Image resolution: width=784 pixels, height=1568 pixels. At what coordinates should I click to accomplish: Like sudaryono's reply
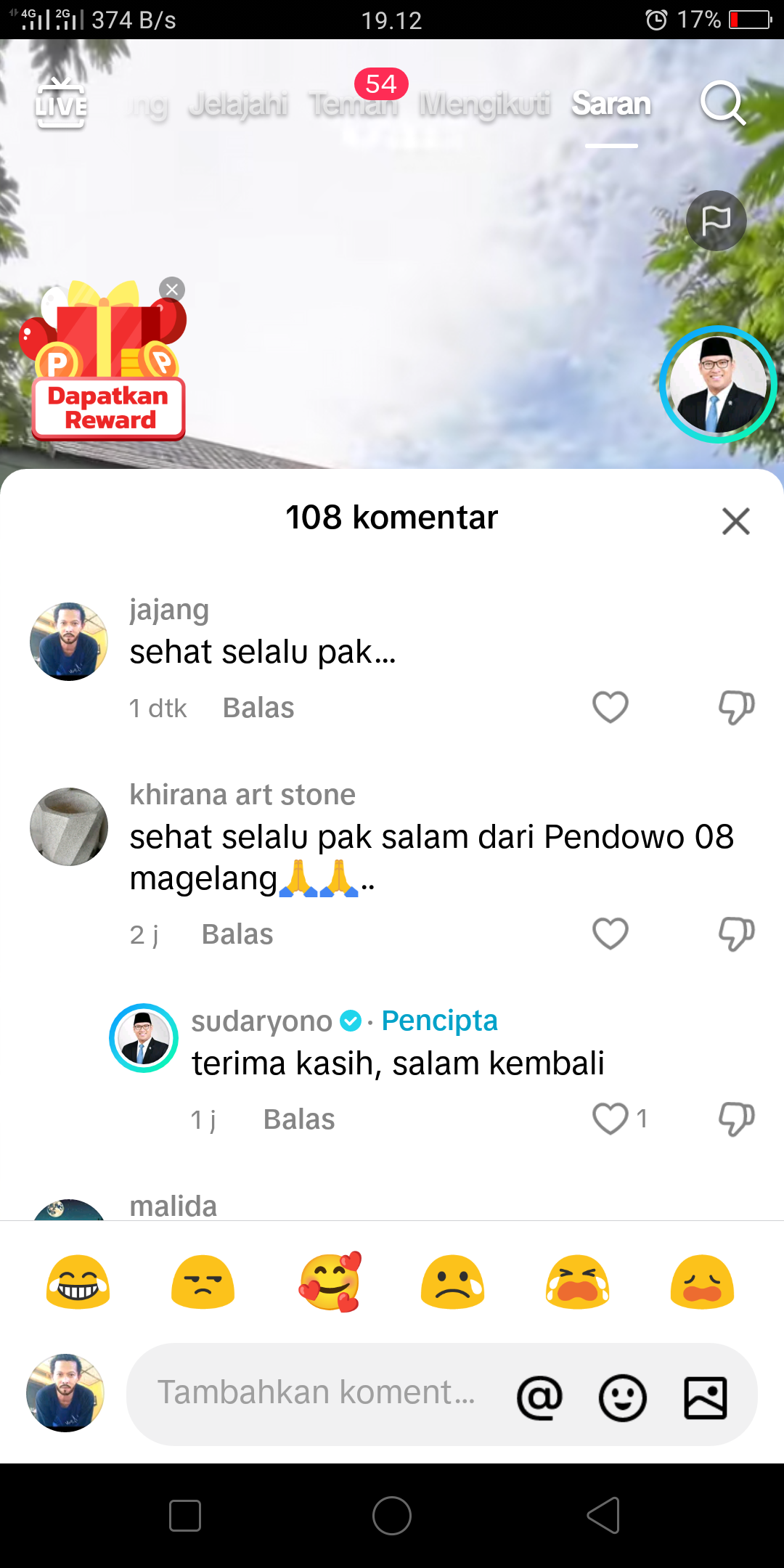[610, 1119]
